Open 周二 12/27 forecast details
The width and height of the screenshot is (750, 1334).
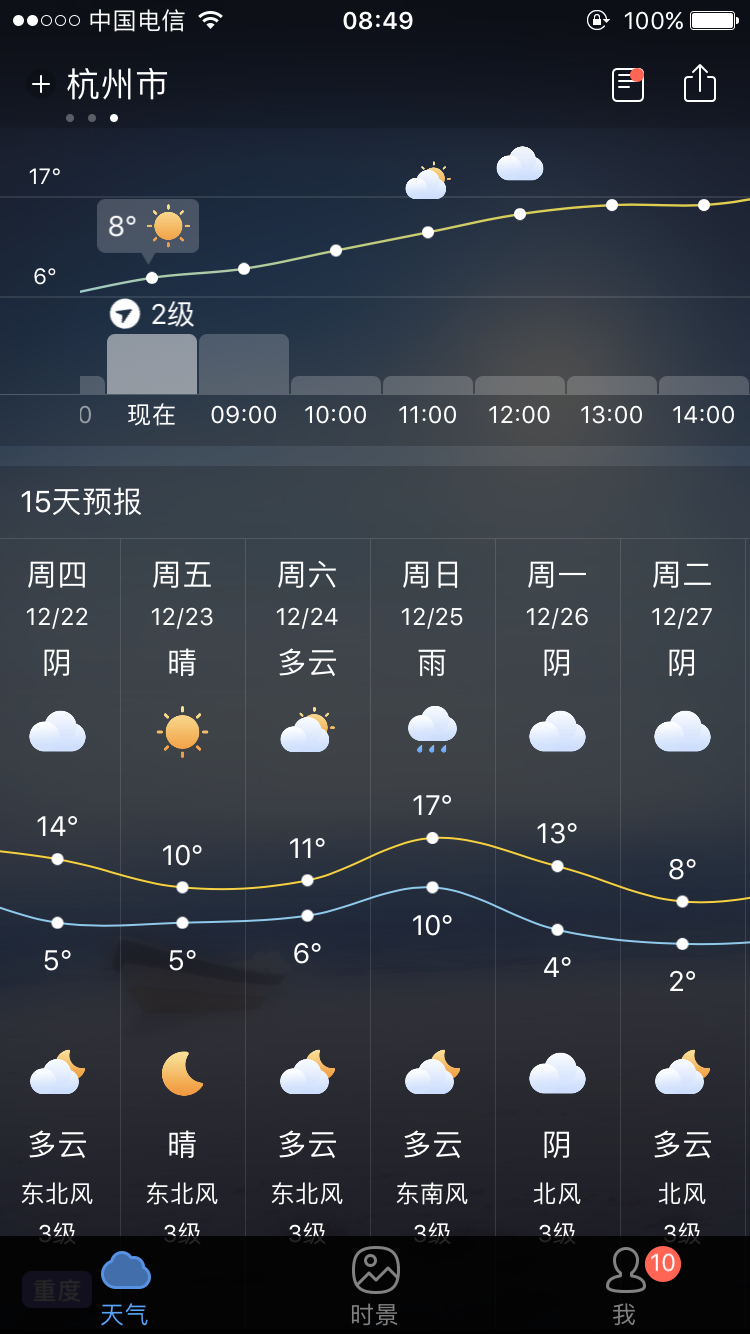tap(683, 888)
